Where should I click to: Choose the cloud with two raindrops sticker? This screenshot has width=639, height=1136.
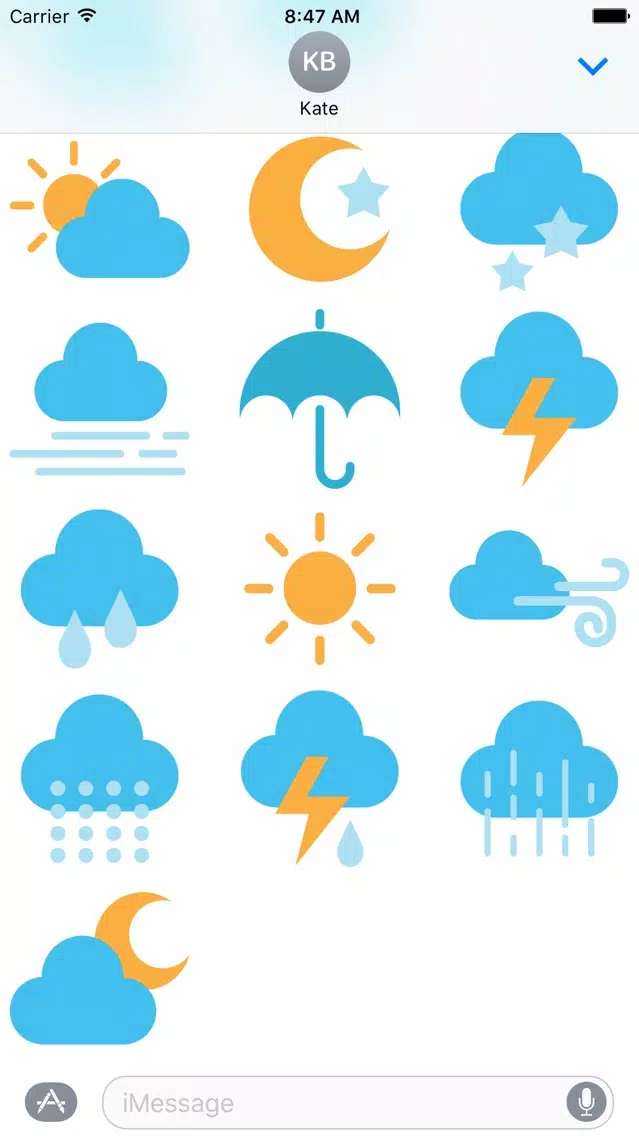(x=100, y=588)
